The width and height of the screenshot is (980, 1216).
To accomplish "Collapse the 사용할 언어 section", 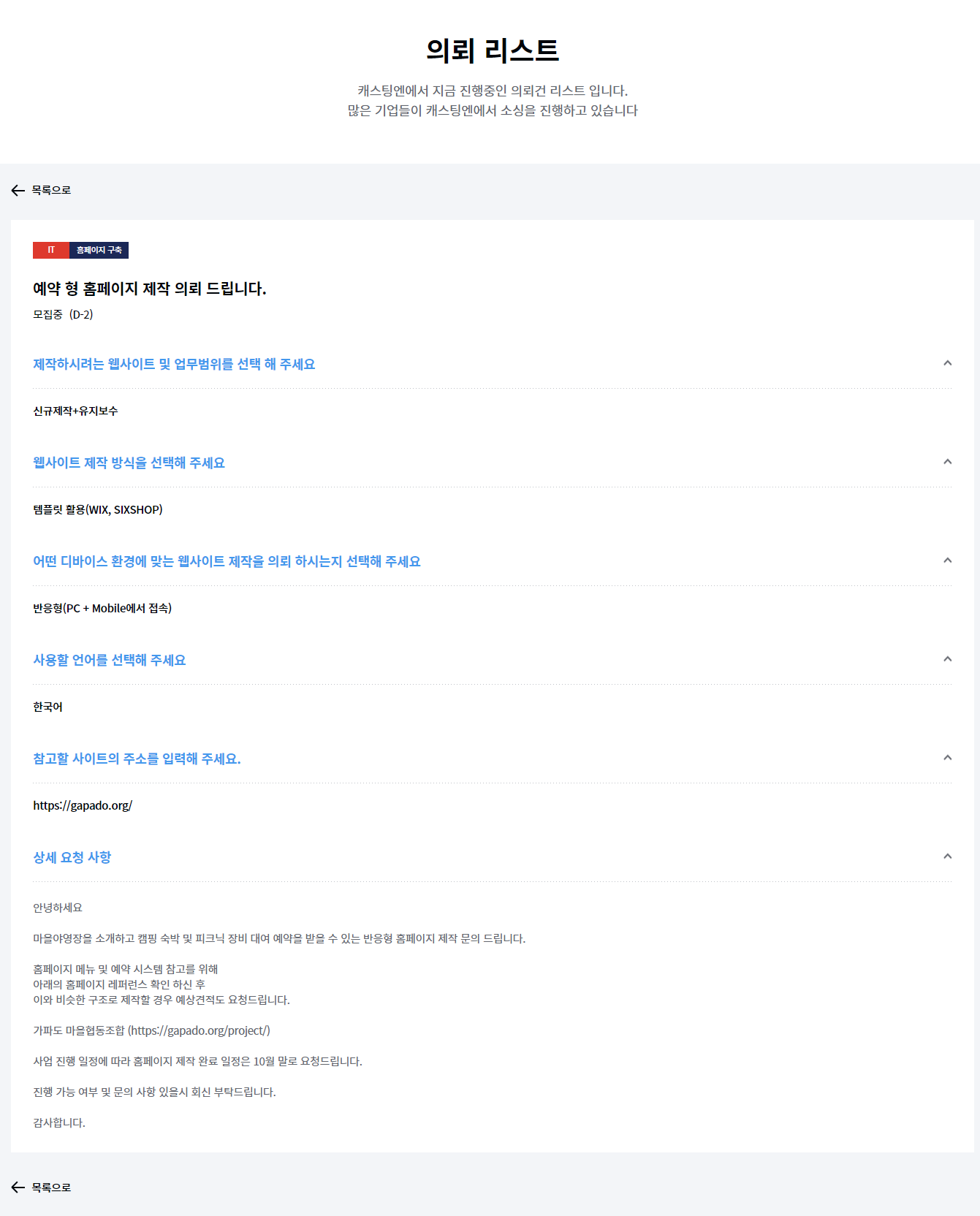I will [x=947, y=659].
